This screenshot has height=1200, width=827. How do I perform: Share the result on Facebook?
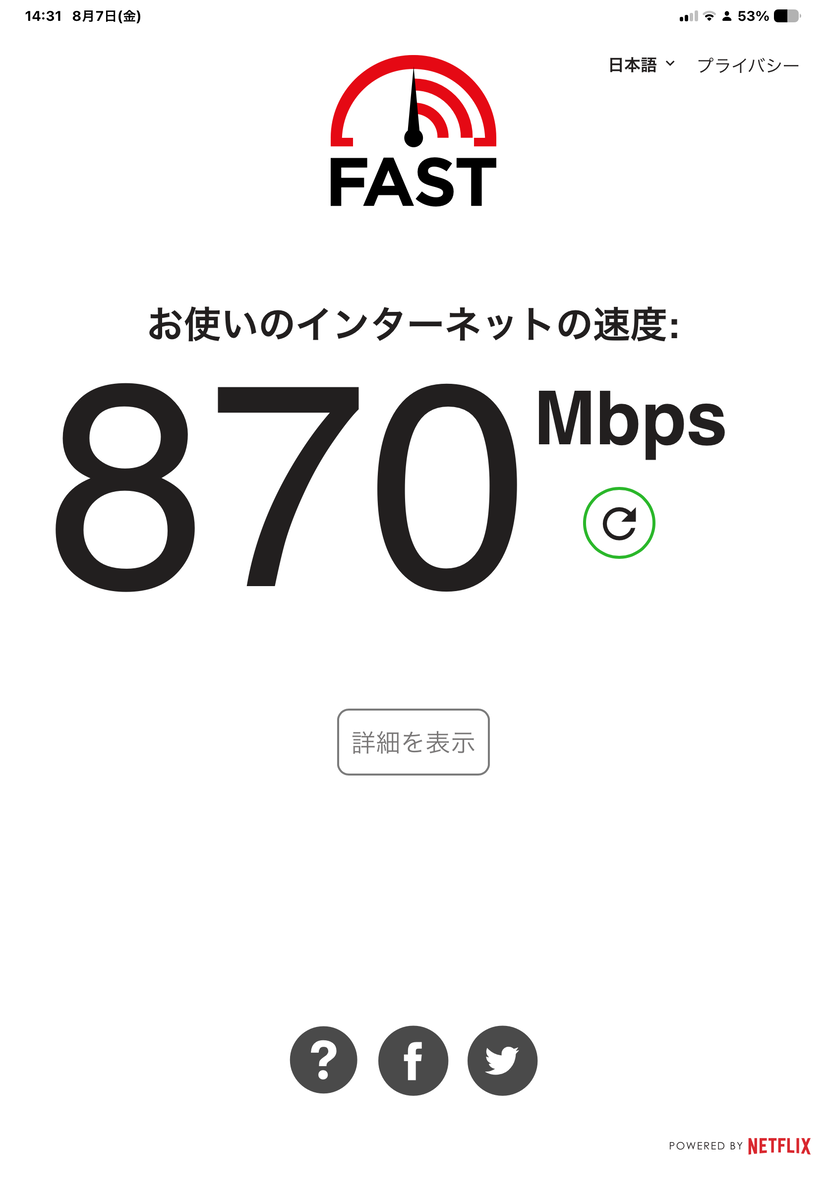[413, 1060]
